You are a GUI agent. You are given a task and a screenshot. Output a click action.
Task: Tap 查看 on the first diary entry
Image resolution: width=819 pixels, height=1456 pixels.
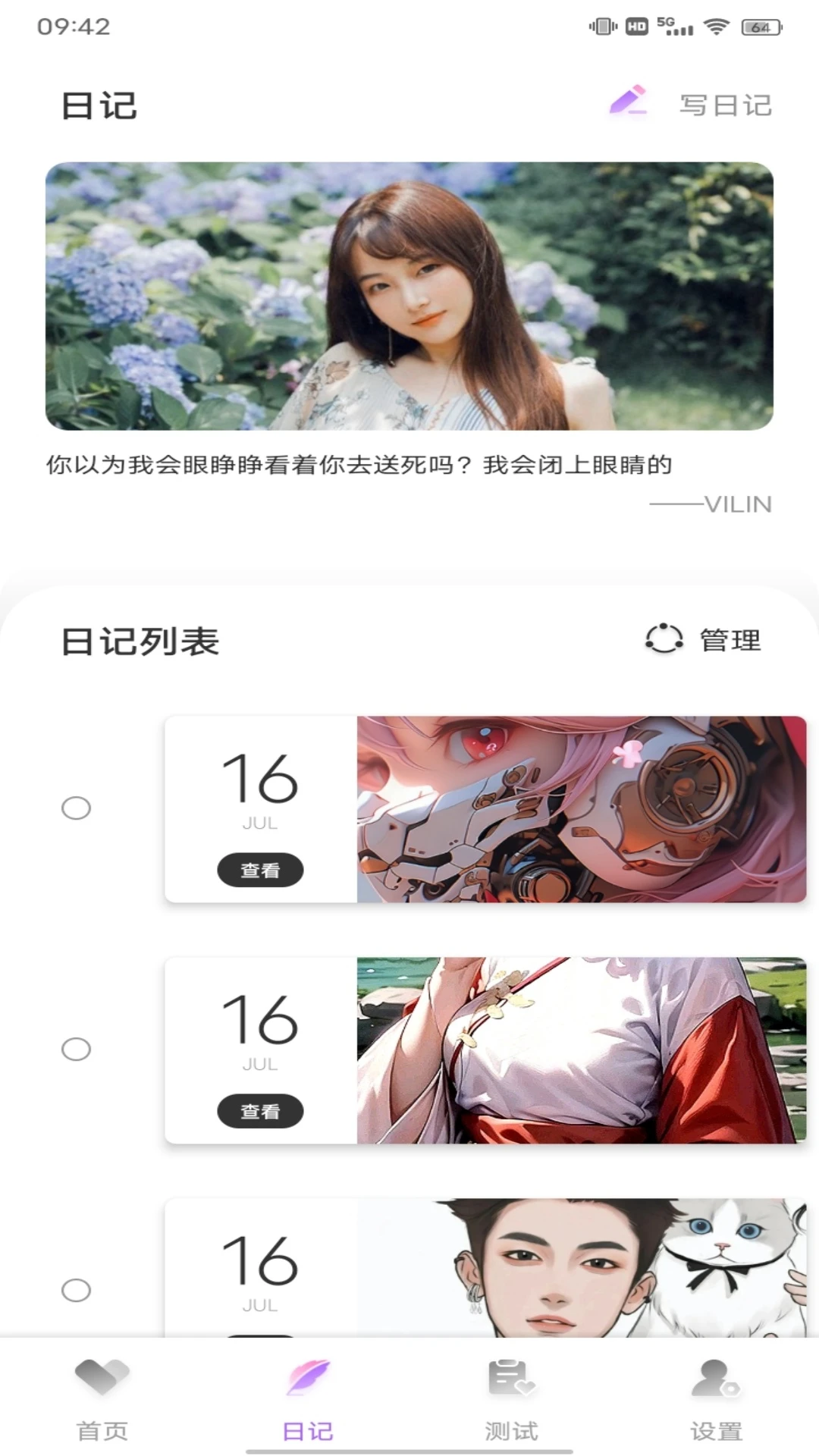pos(261,869)
